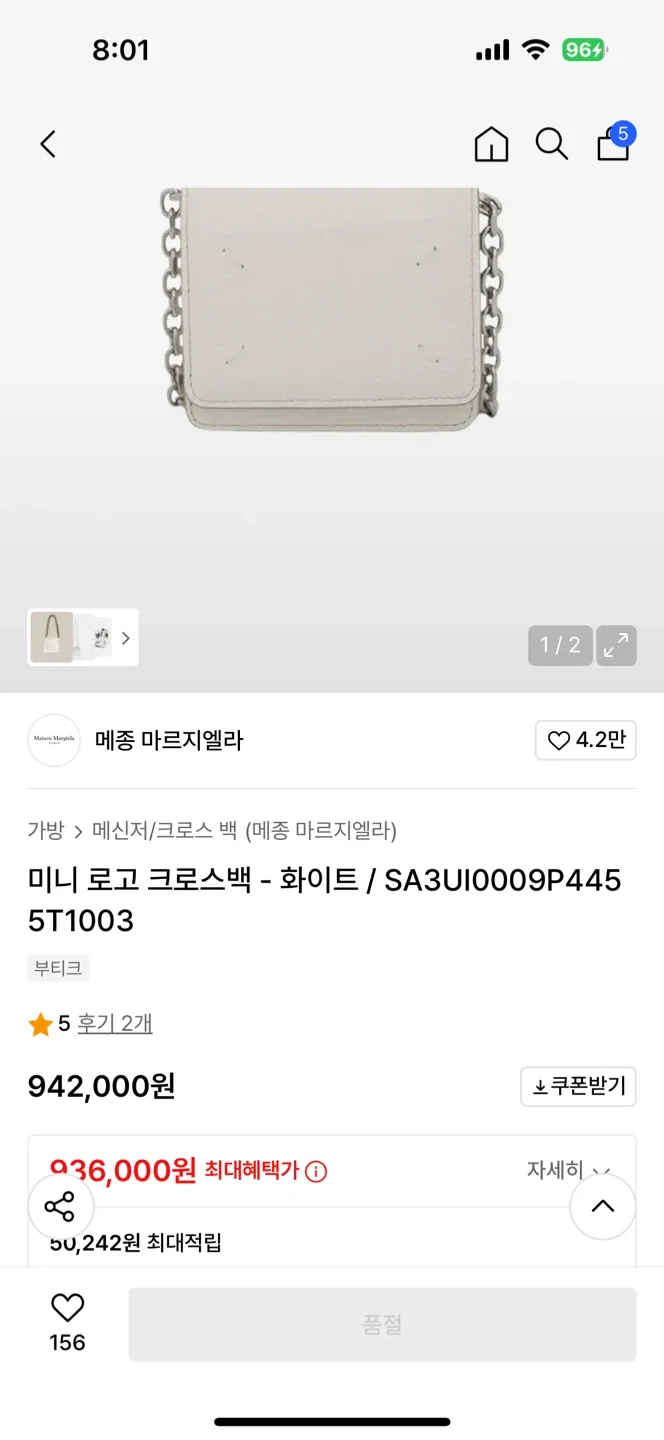Show info for 최대혜택가
The image size is (664, 1440).
pos(316,1171)
